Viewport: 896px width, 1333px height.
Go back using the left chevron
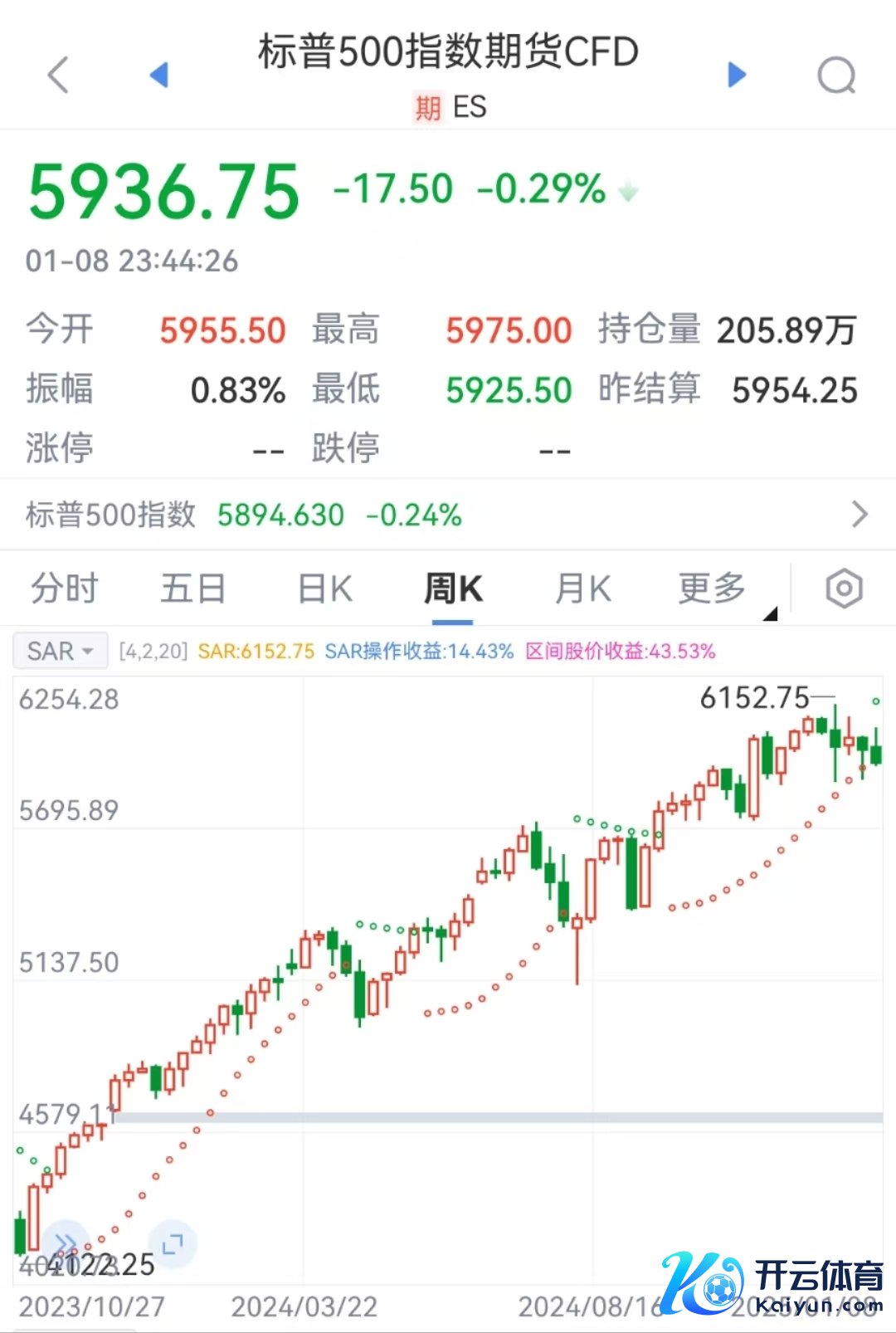pos(58,76)
